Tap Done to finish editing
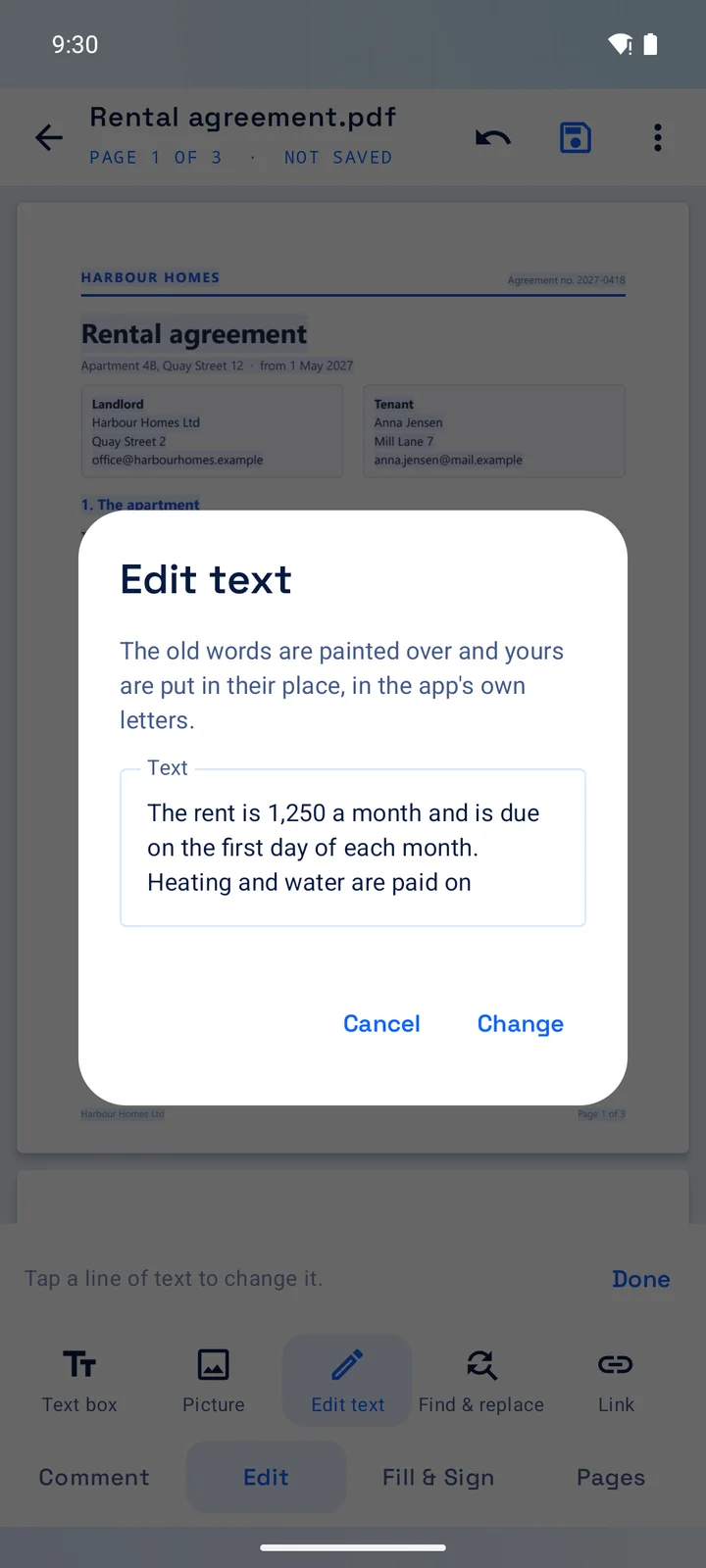706x1568 pixels. (x=641, y=1279)
